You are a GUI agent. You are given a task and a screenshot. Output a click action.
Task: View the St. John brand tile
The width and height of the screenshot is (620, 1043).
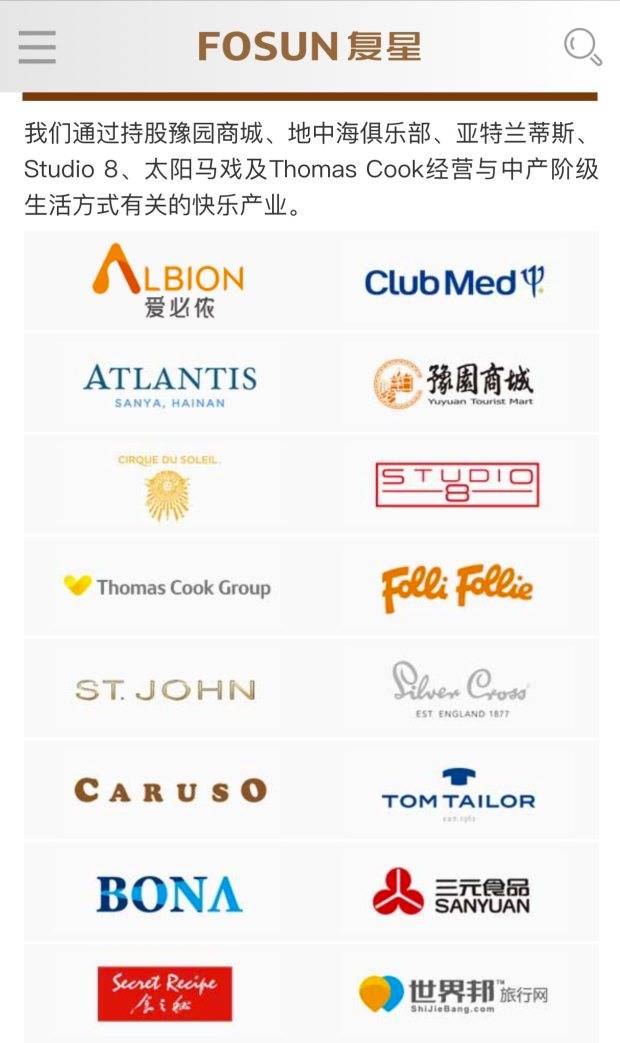click(168, 690)
